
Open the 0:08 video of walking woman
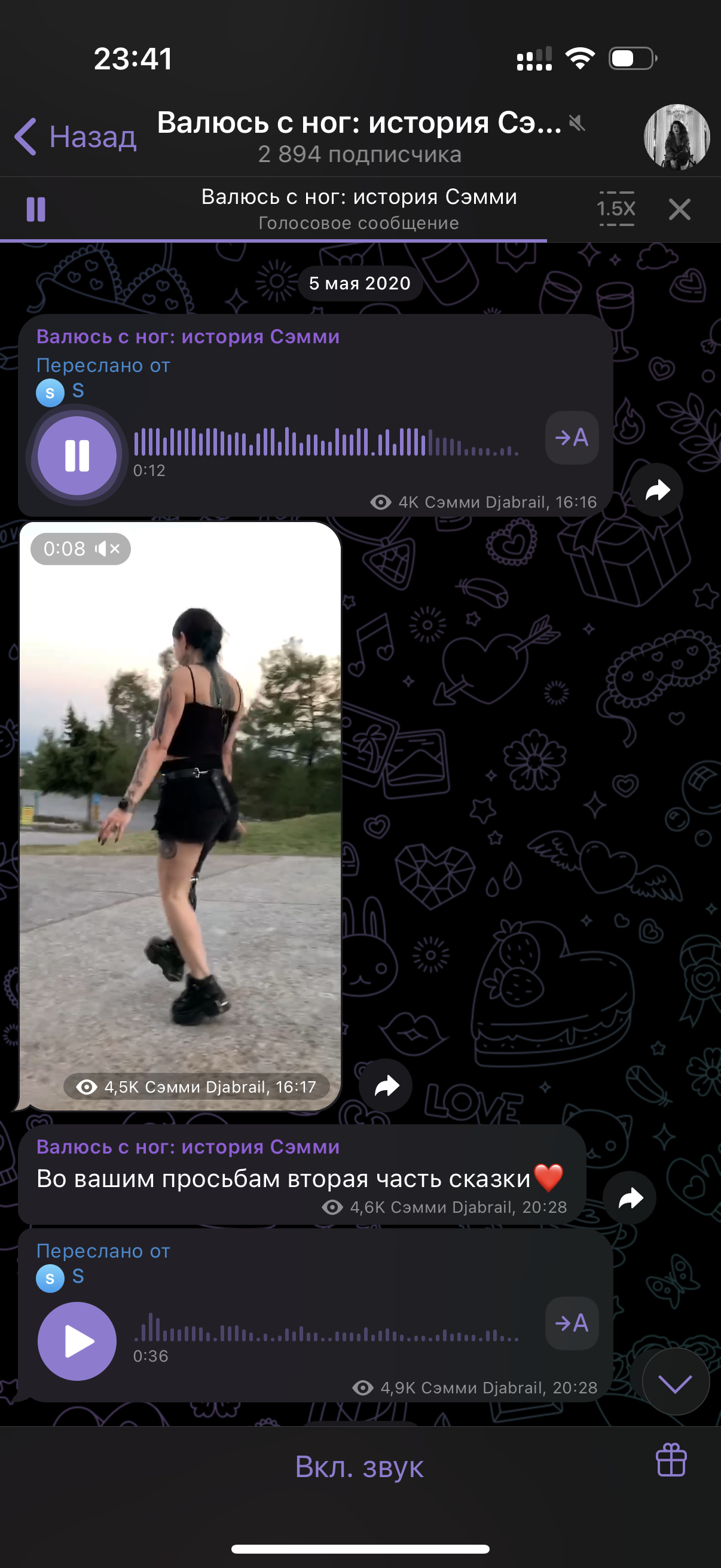(180, 816)
